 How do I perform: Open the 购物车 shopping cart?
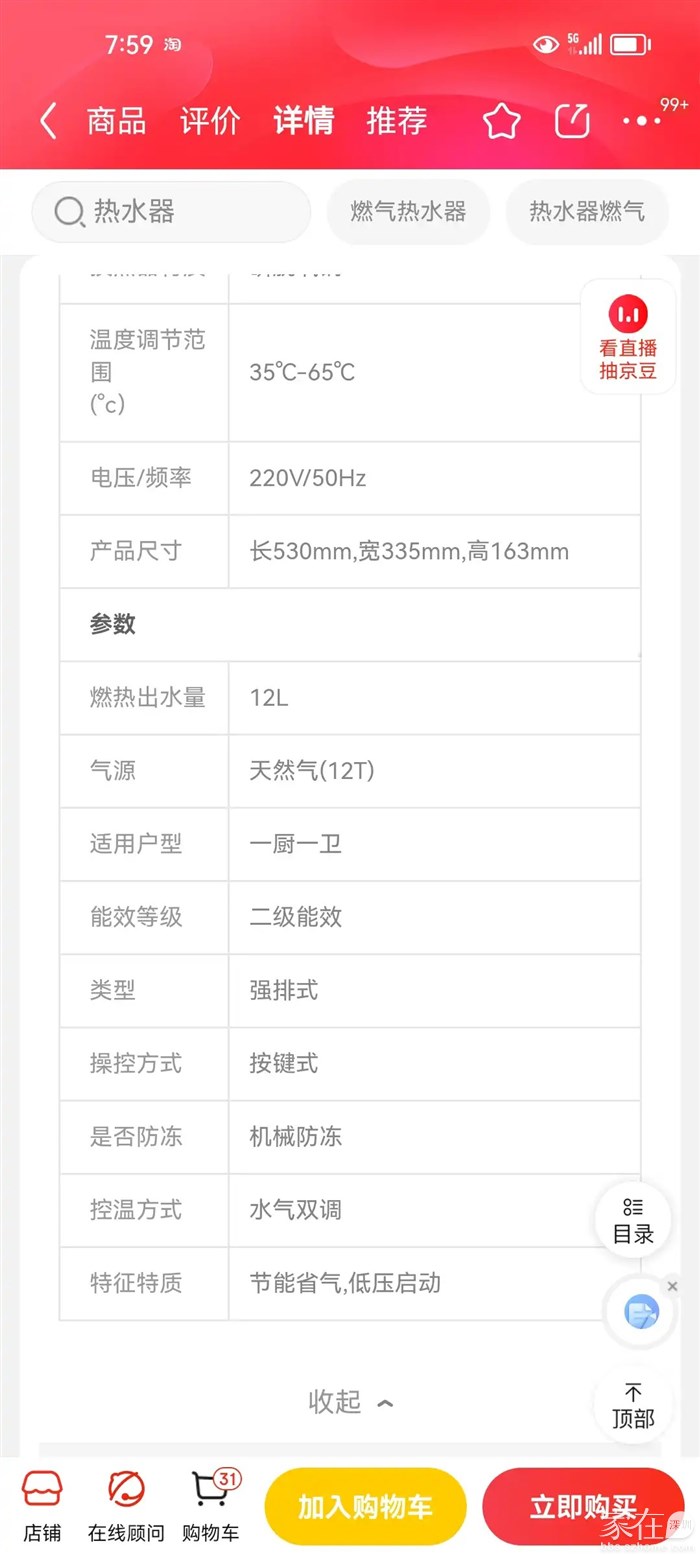coord(211,1505)
